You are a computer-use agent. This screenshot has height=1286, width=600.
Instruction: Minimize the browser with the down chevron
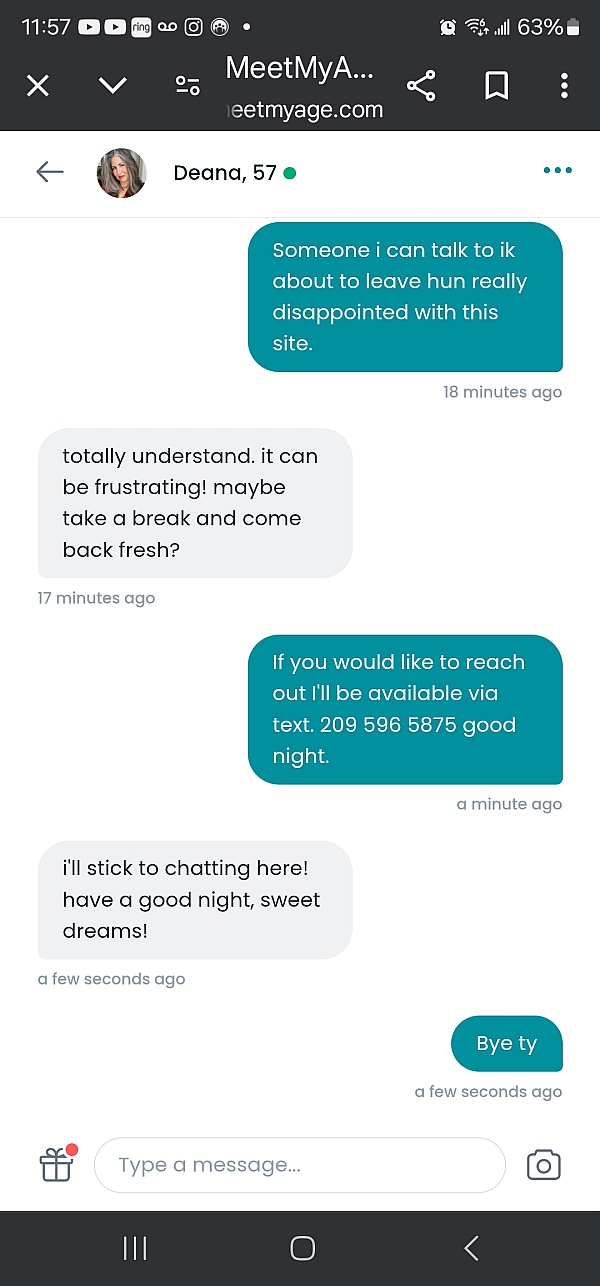113,86
